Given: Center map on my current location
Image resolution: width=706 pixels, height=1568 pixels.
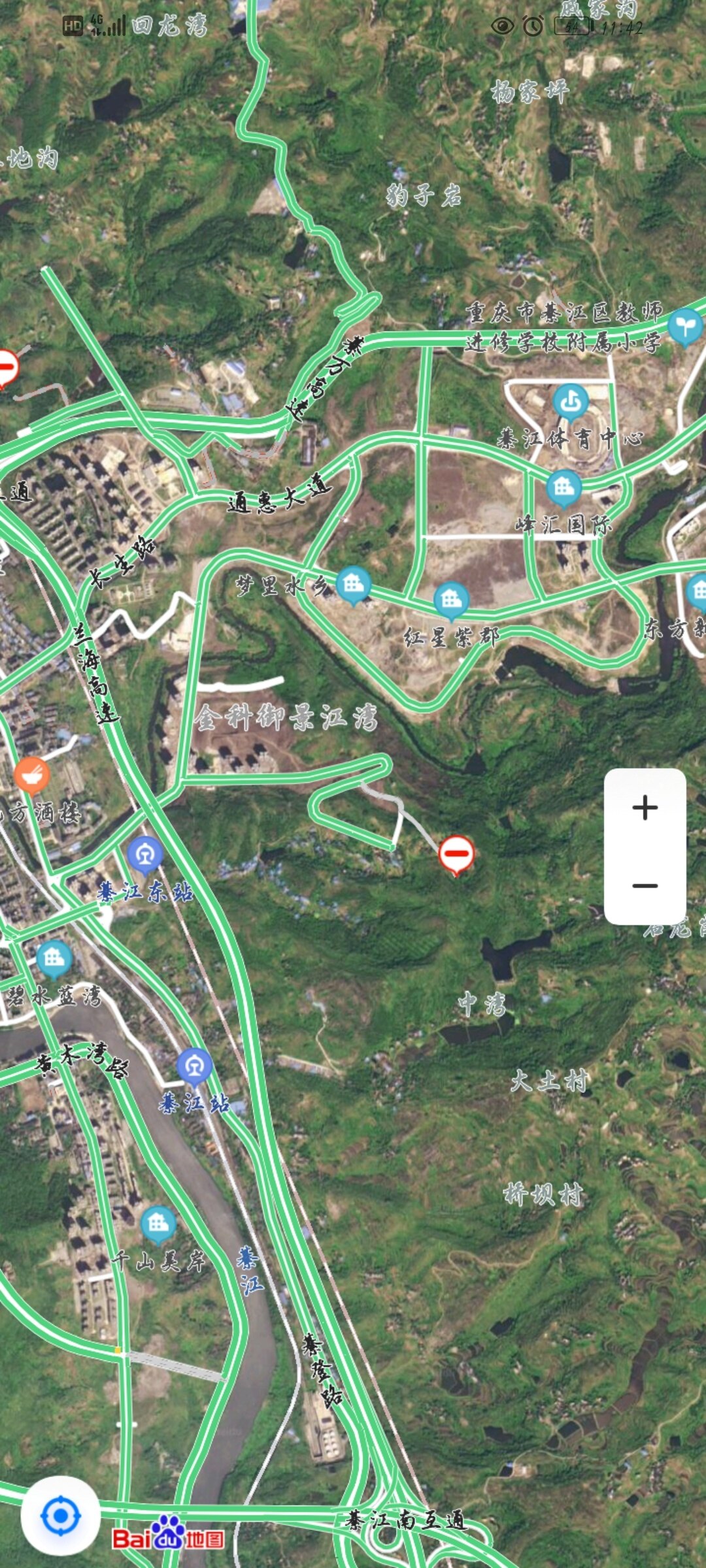Looking at the screenshot, I should [x=60, y=1515].
